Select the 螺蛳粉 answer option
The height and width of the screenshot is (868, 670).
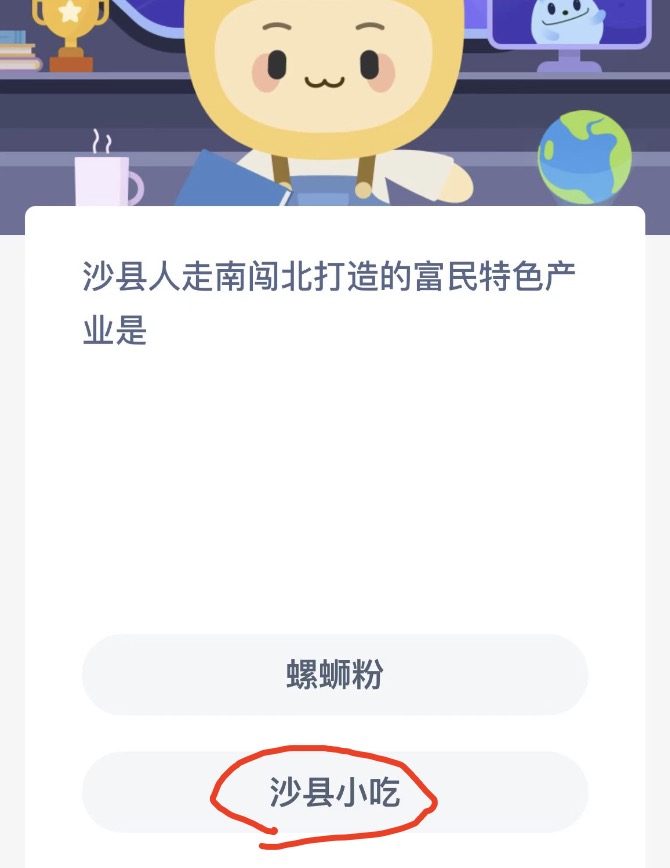pyautogui.click(x=334, y=675)
